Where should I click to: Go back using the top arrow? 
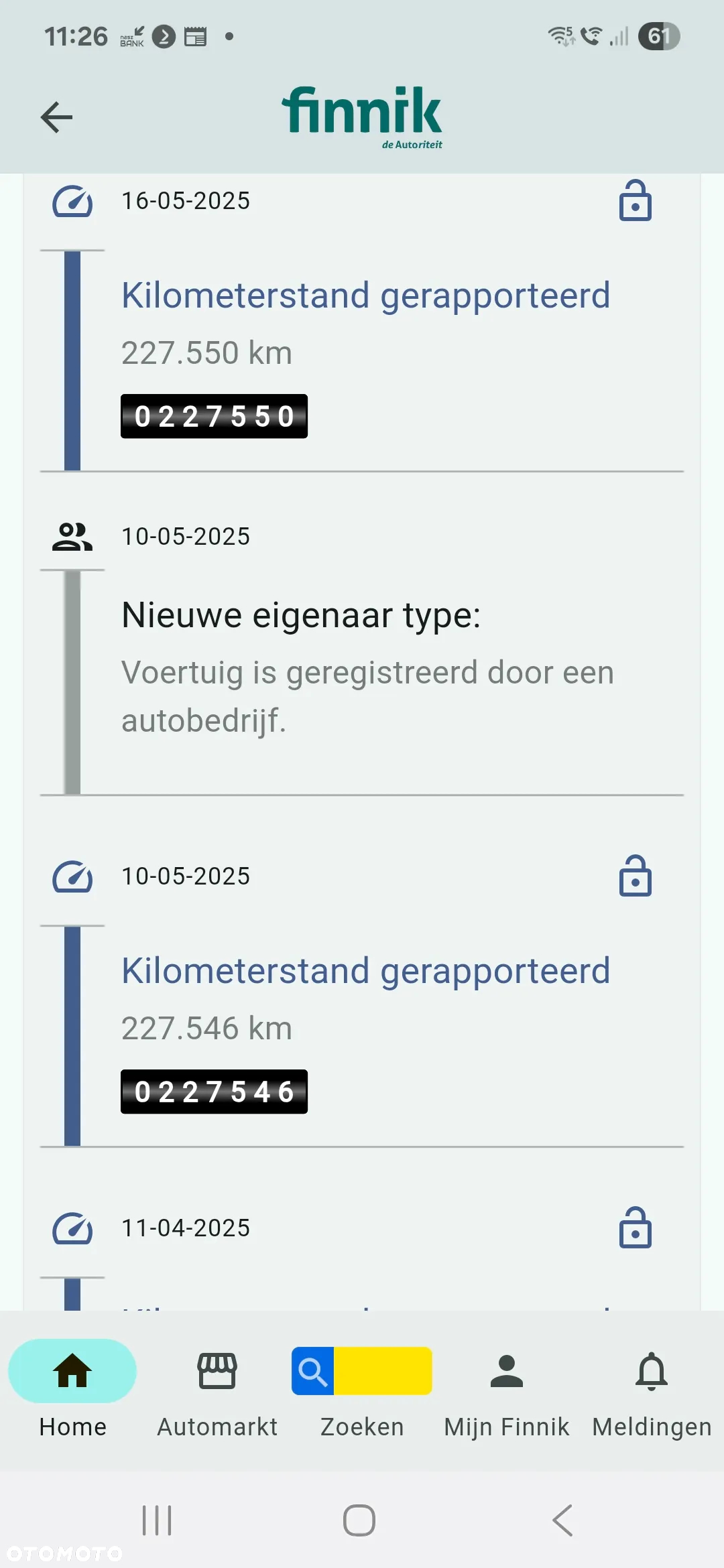click(x=56, y=118)
